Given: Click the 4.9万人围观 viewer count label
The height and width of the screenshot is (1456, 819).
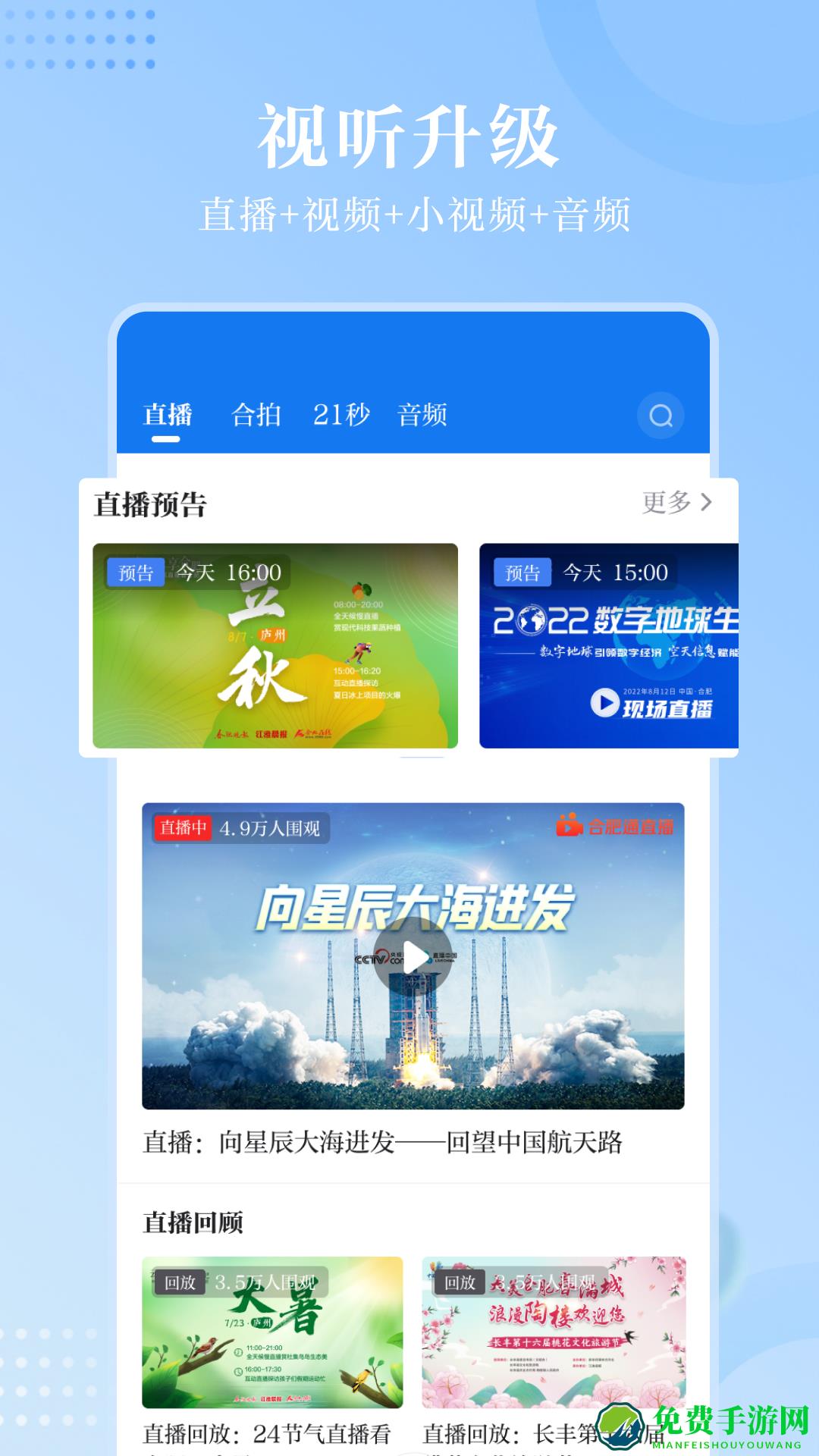Looking at the screenshot, I should 275,827.
